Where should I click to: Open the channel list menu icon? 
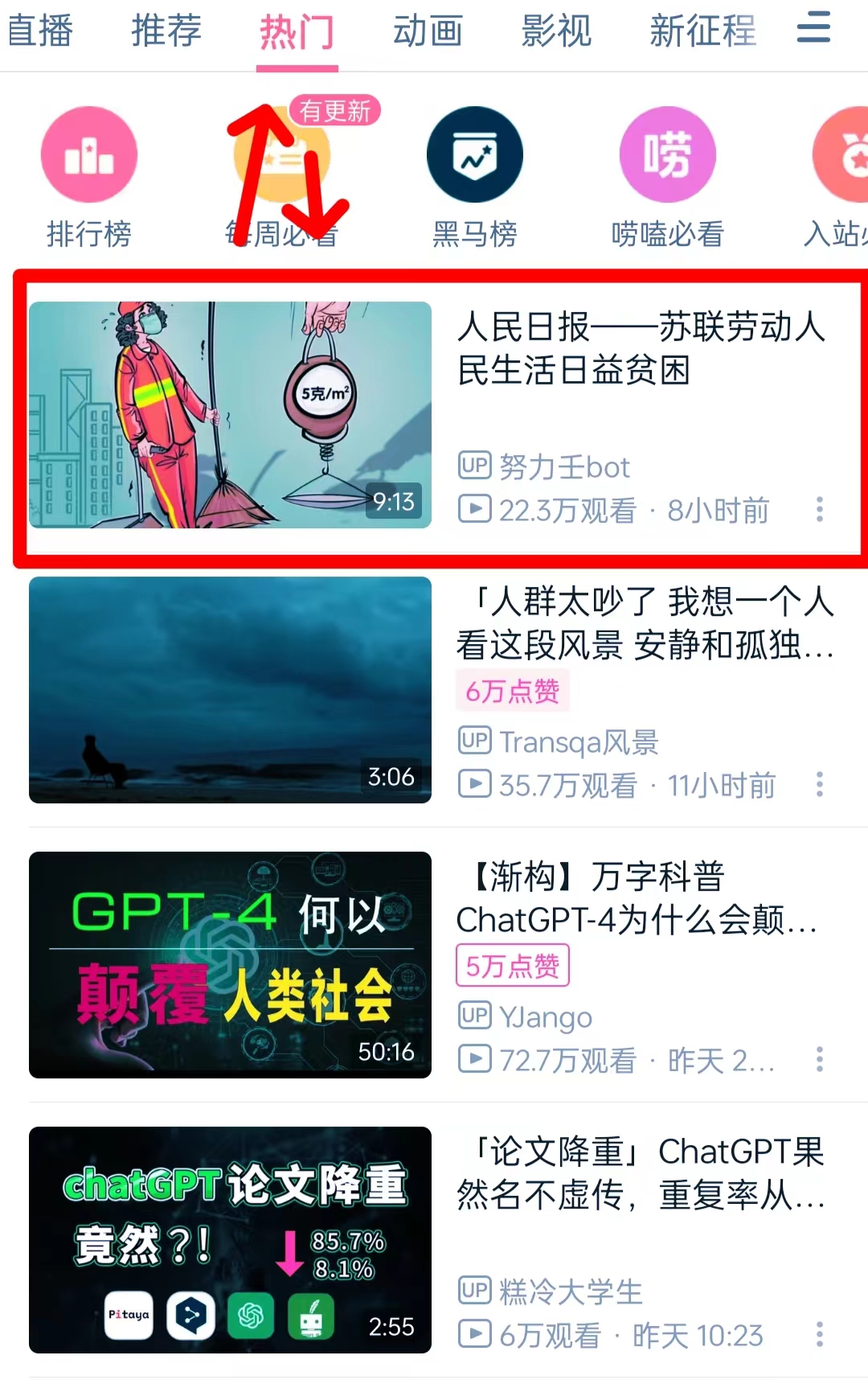click(813, 28)
